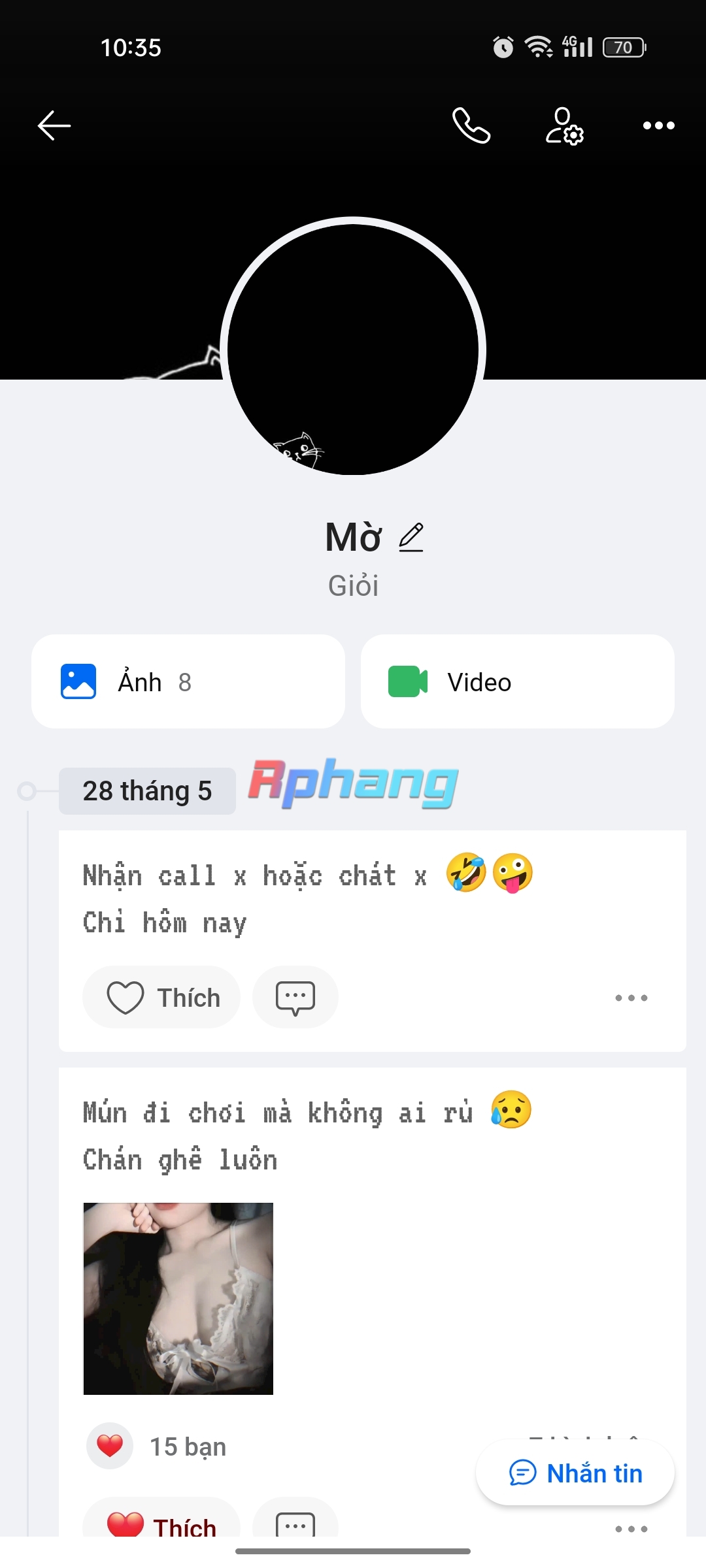This screenshot has width=706, height=1568.
Task: Edit the nickname with pencil icon
Action: pyautogui.click(x=412, y=537)
